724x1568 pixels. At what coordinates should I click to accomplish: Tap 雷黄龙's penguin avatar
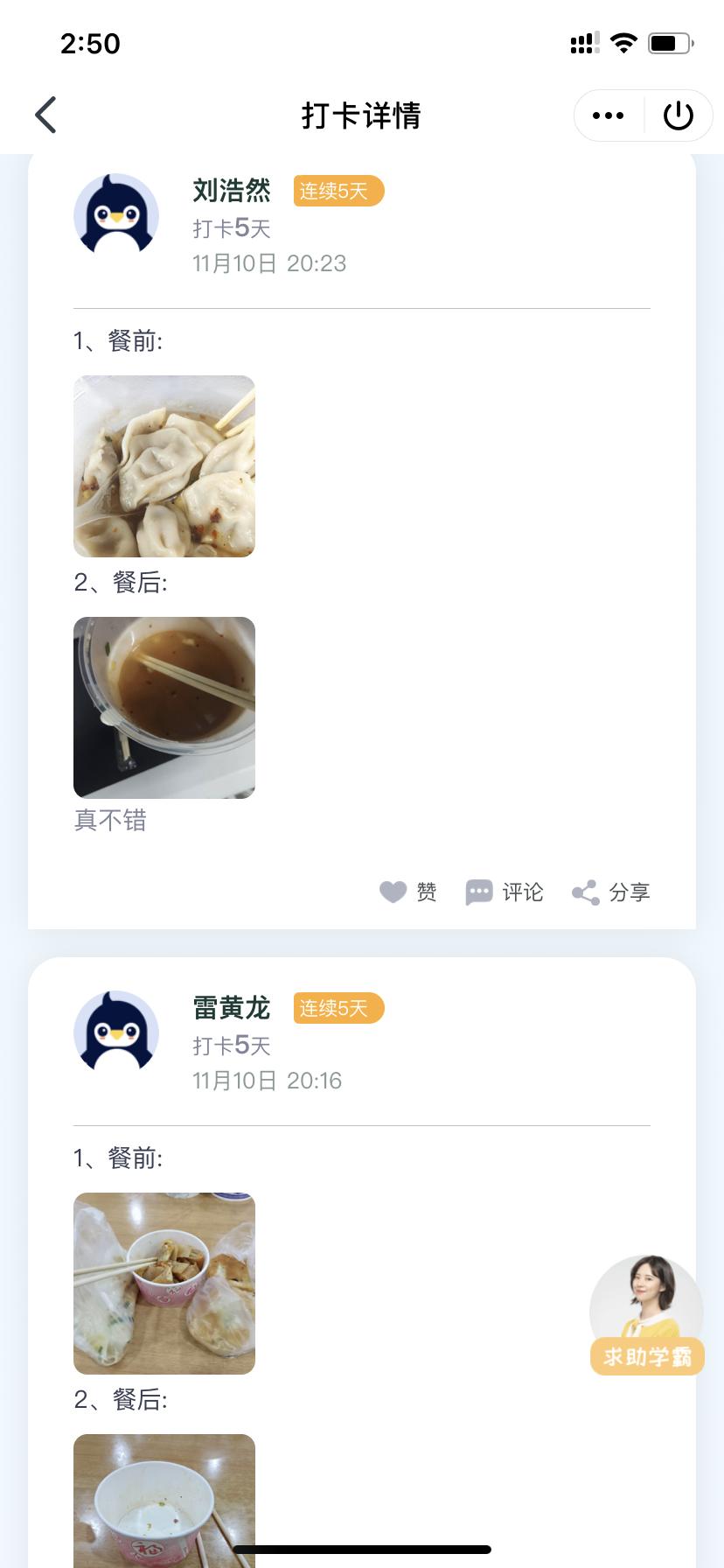(x=116, y=1032)
